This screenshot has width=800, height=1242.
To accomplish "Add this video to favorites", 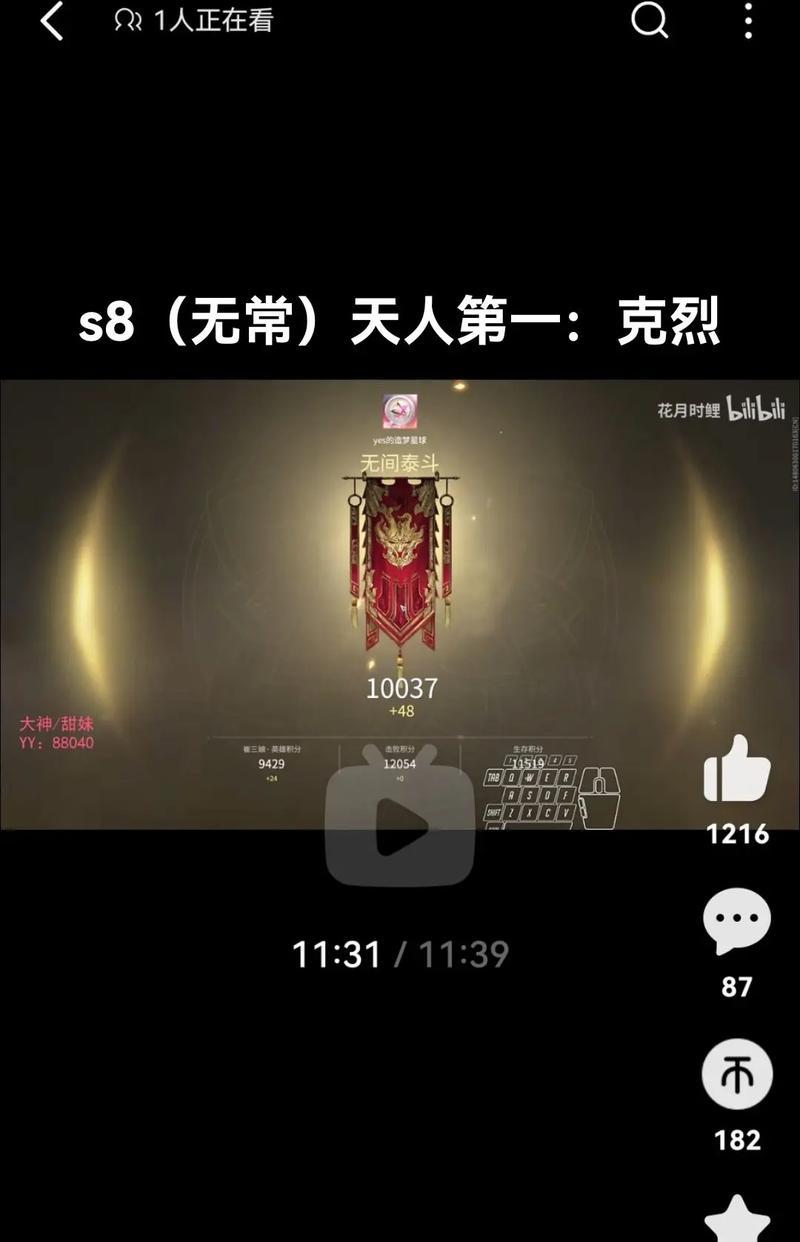I will tap(737, 1222).
